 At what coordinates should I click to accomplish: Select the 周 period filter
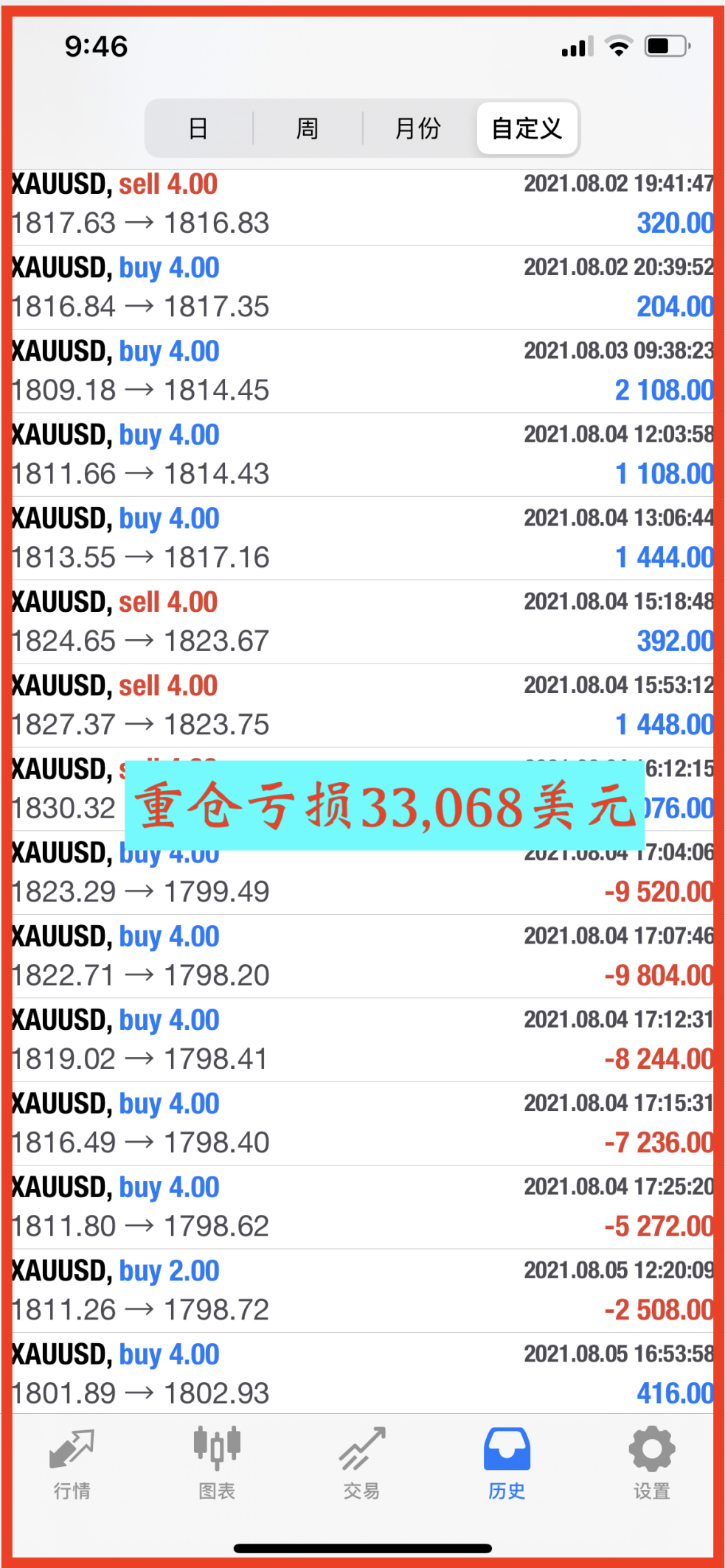point(308,128)
